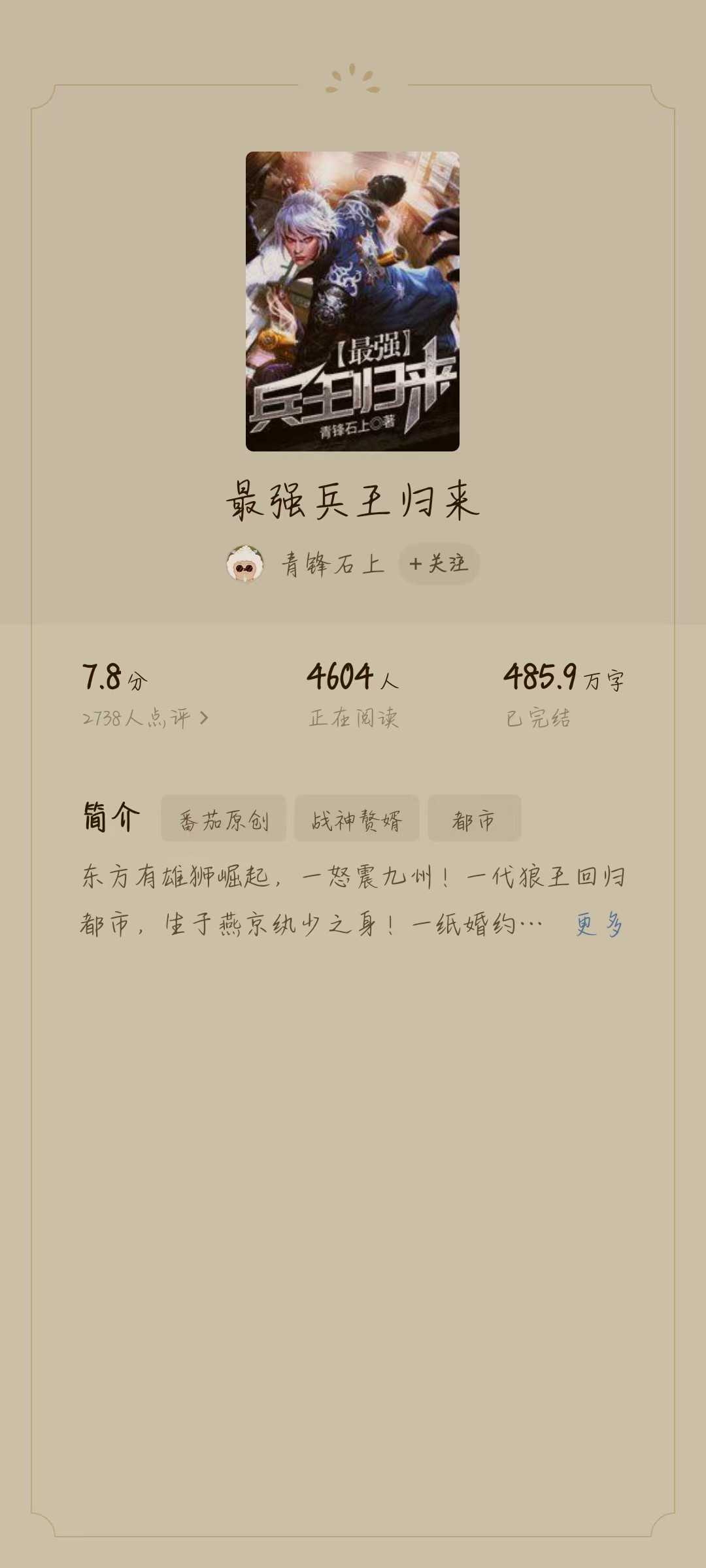Tap the 最强兵王归来 book cover
This screenshot has height=1568, width=706.
(x=352, y=301)
